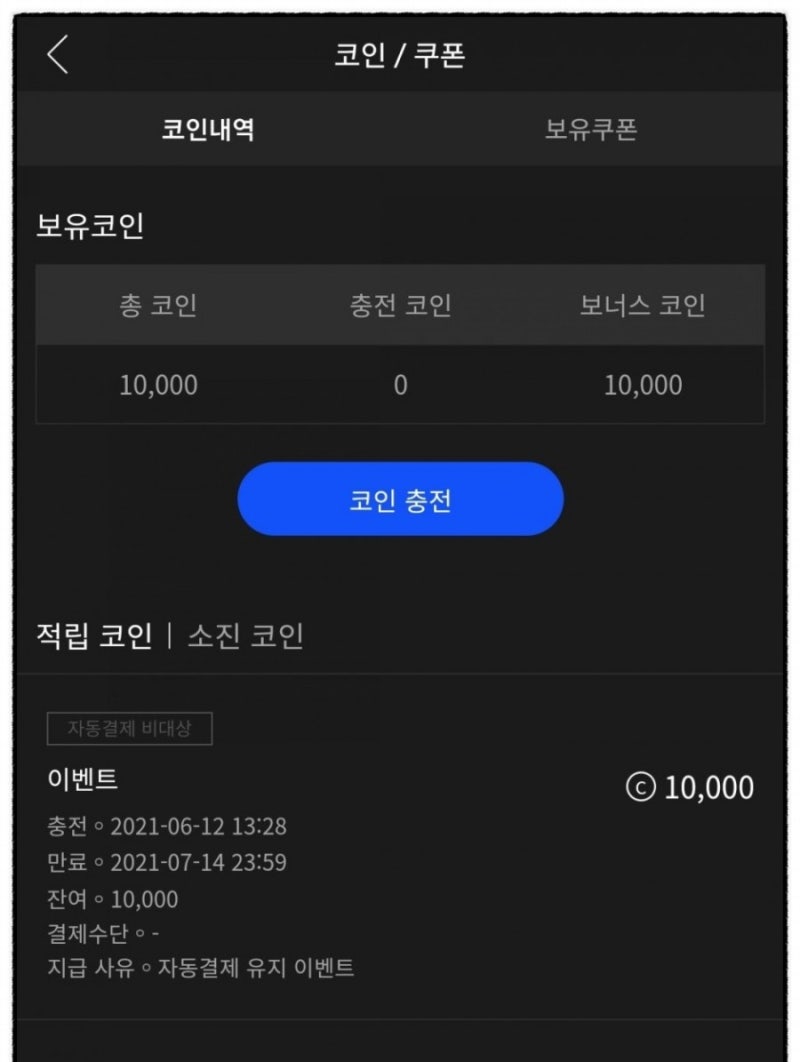Tap the total coin value 10,000
This screenshot has height=1062, width=800.
click(160, 384)
